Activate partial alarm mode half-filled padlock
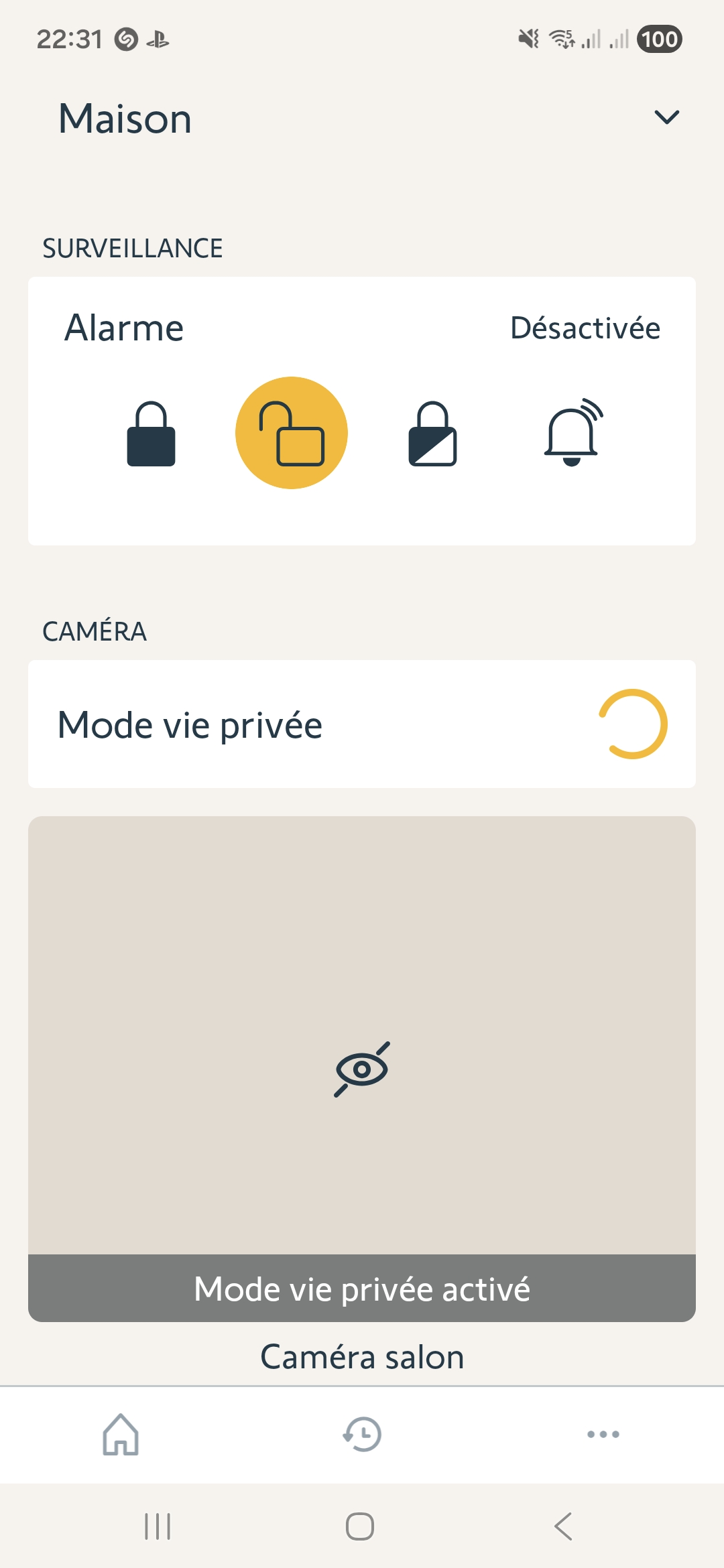 tap(432, 434)
